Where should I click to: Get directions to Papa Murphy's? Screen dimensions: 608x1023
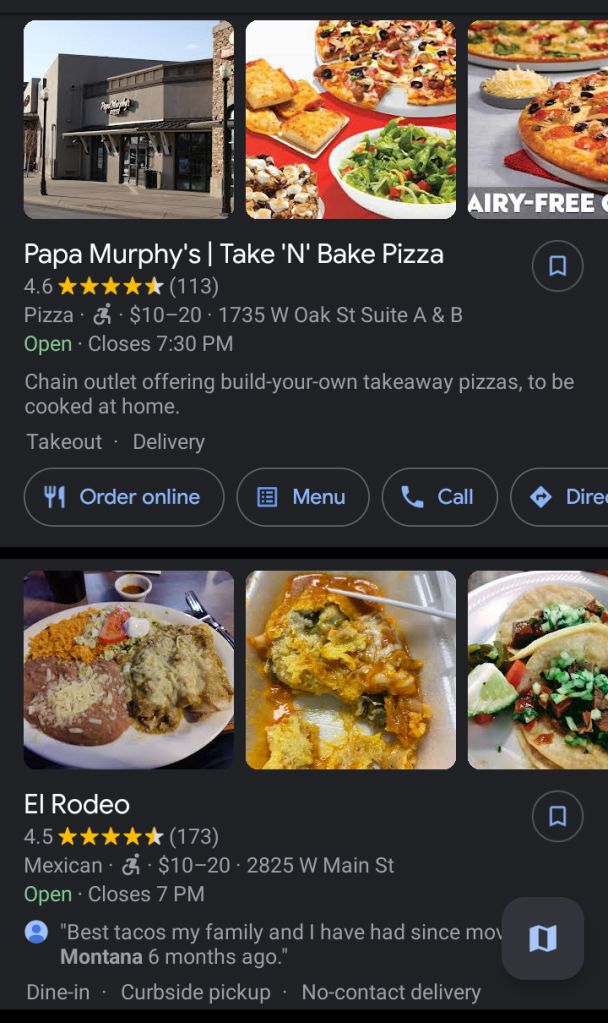tap(565, 497)
